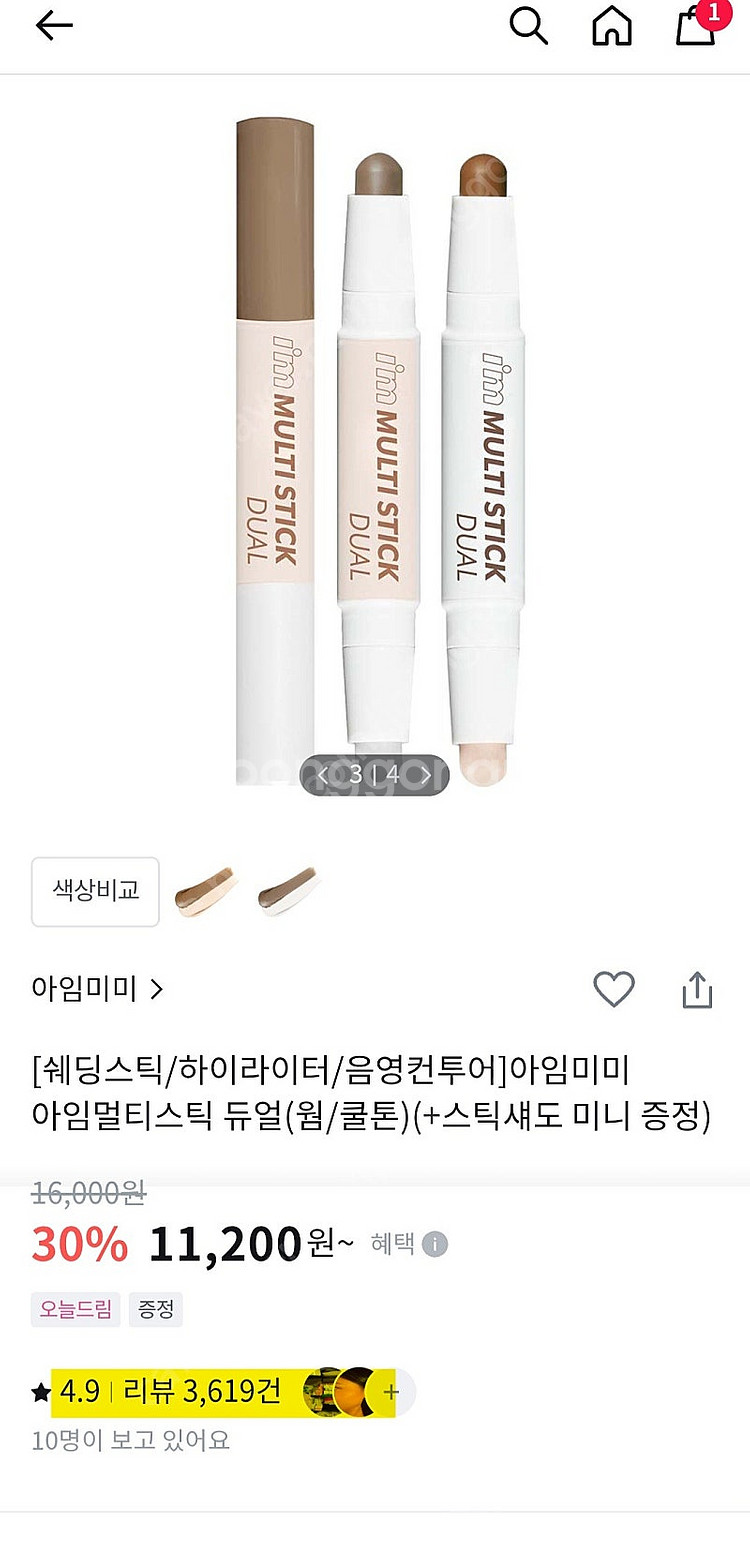Viewport: 750px width, 1547px height.
Task: Open the 아임미미 brand page
Action: click(x=97, y=989)
